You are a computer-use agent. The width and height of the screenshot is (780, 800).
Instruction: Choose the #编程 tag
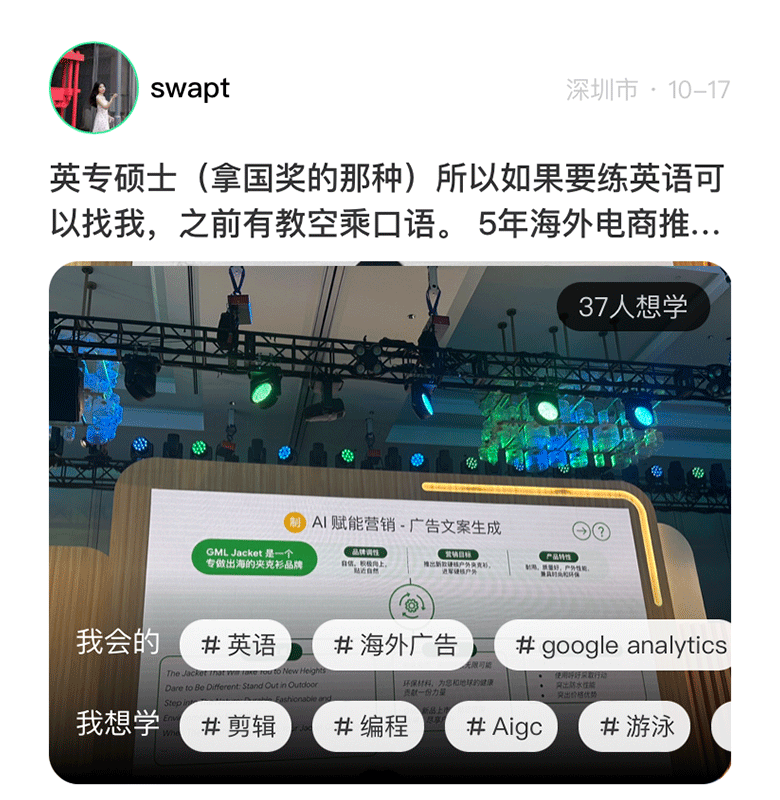371,726
